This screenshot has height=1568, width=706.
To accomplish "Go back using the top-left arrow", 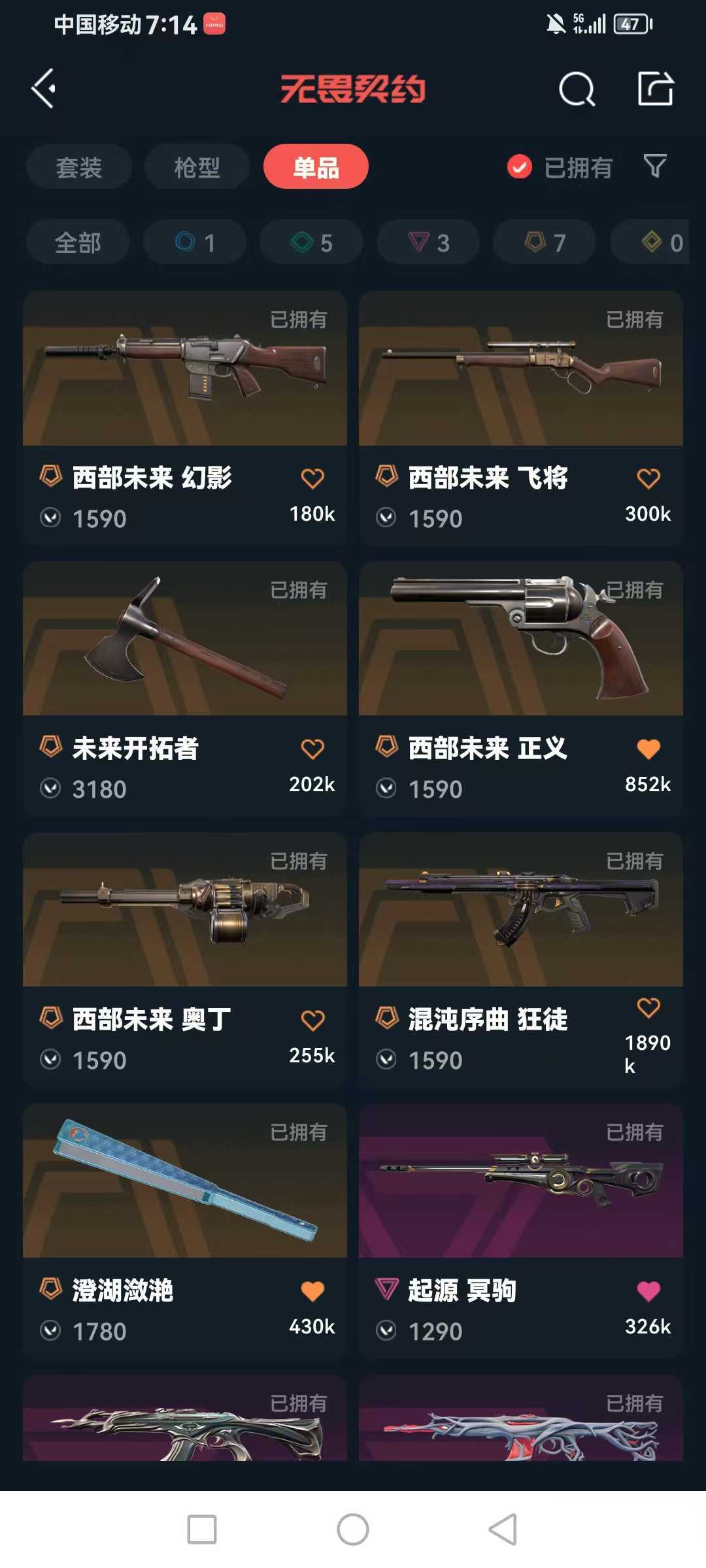I will (x=44, y=89).
